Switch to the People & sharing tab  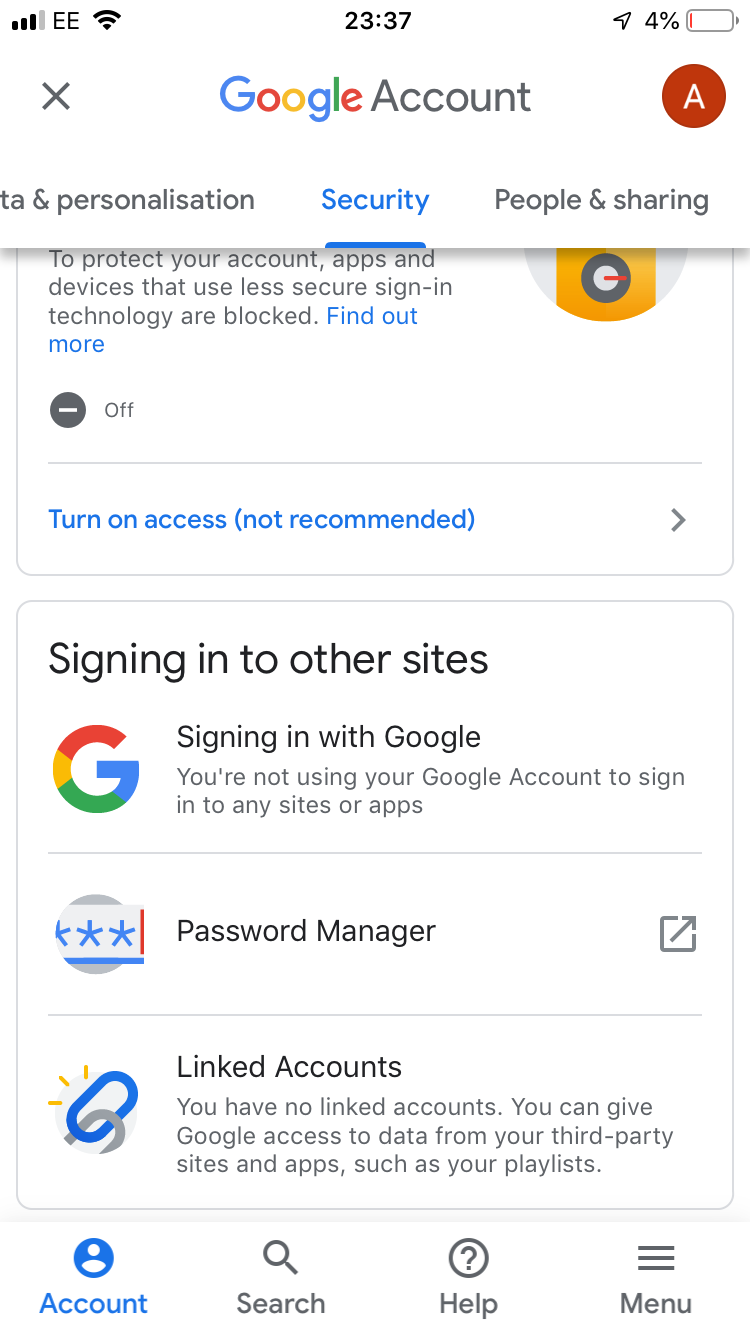click(600, 199)
